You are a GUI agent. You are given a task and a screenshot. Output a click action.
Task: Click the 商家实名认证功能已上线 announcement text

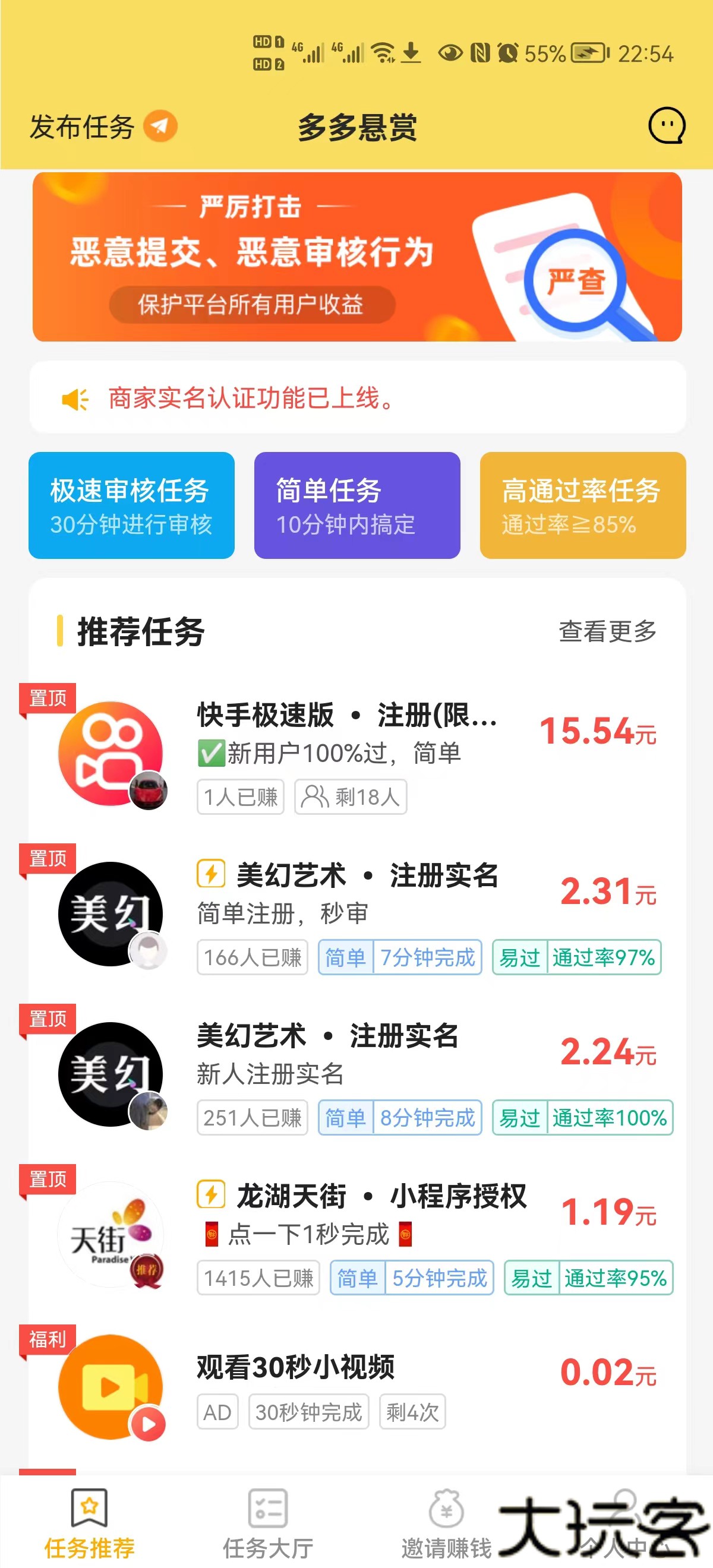250,398
